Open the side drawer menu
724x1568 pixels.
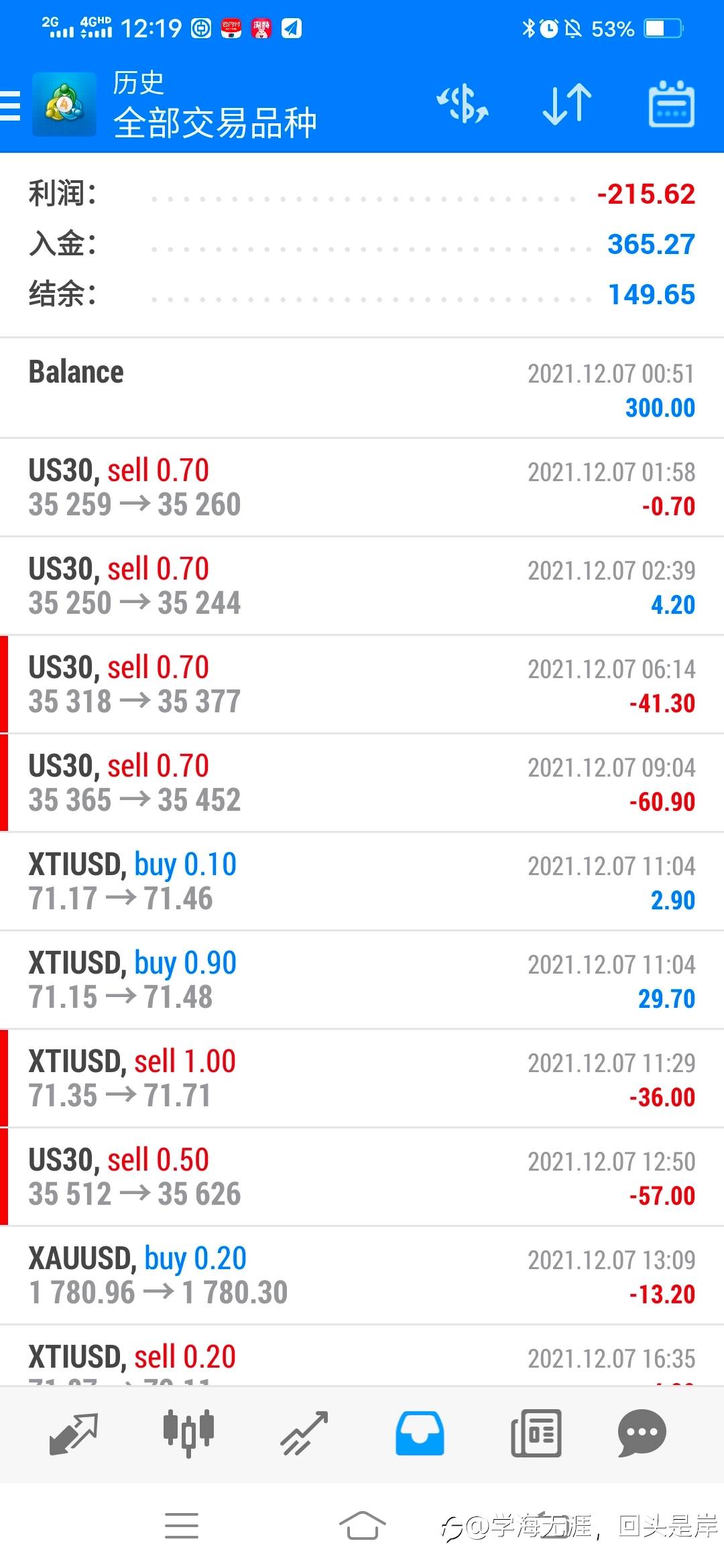10,106
